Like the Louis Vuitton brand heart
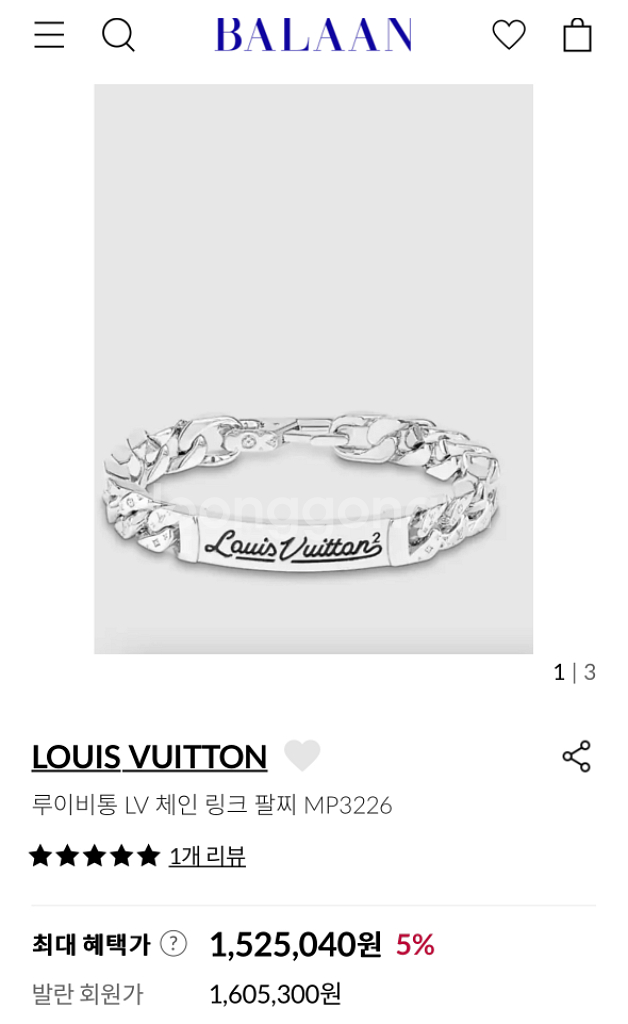 click(x=302, y=755)
